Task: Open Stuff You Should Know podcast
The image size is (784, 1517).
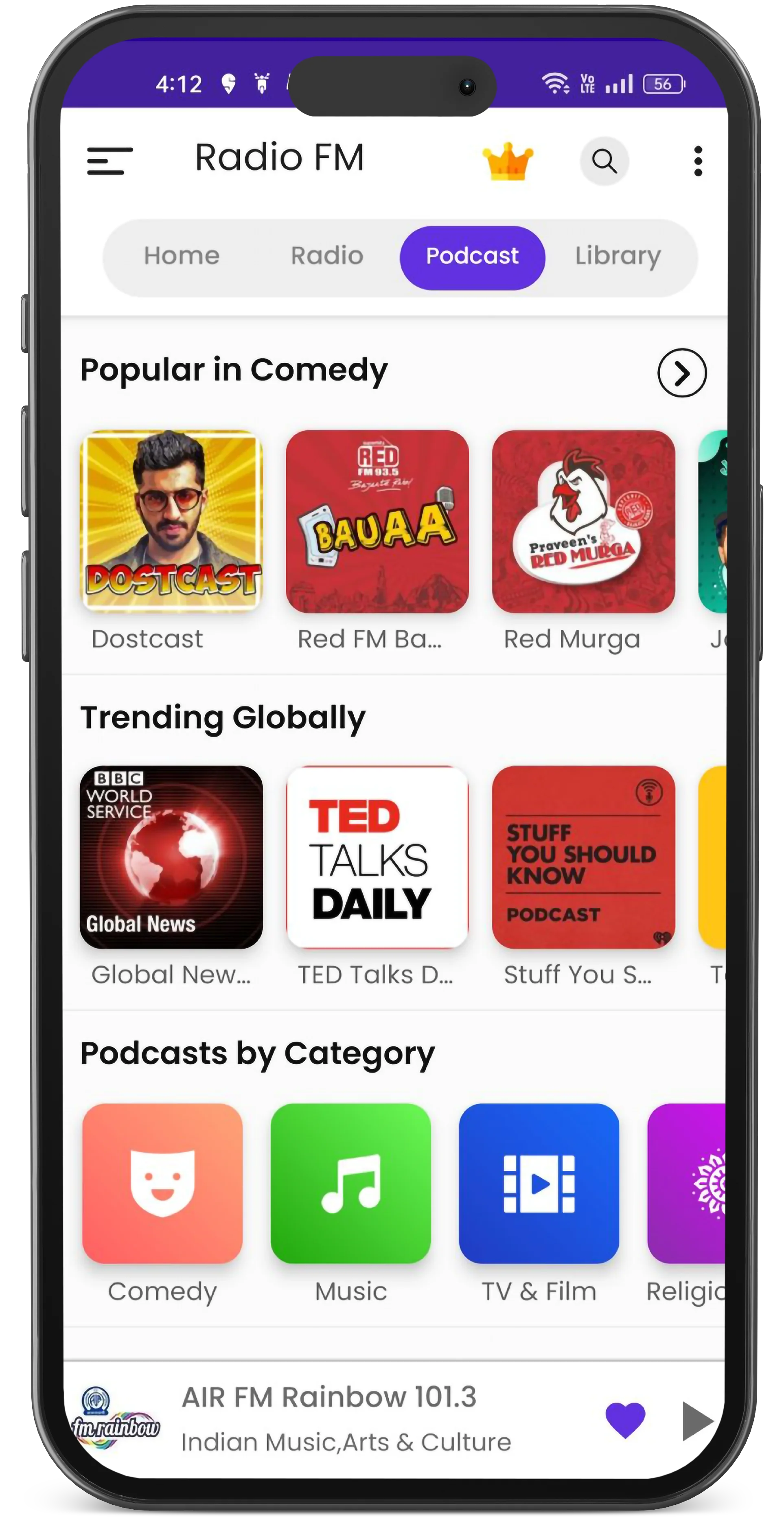Action: 583,857
